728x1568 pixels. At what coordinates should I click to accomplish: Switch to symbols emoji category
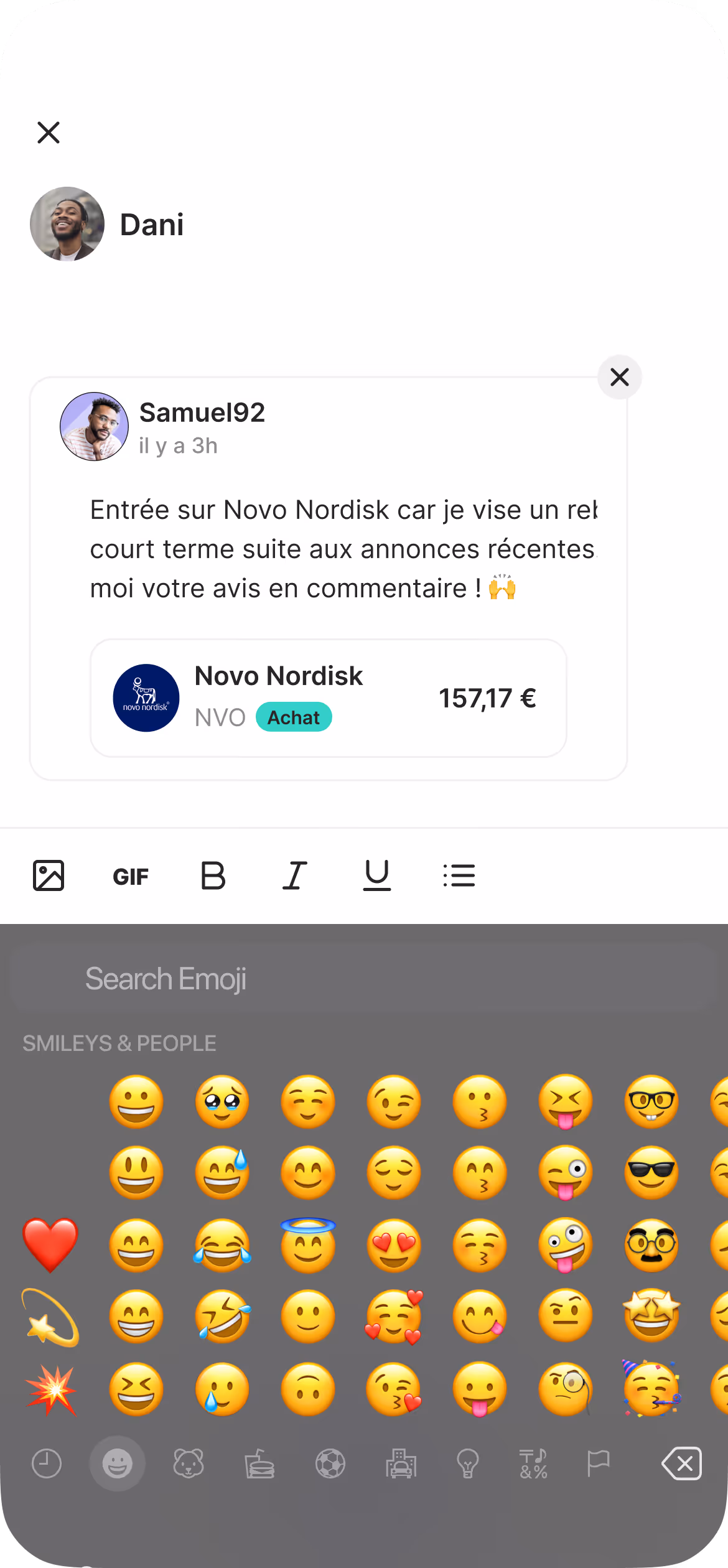[x=533, y=1463]
